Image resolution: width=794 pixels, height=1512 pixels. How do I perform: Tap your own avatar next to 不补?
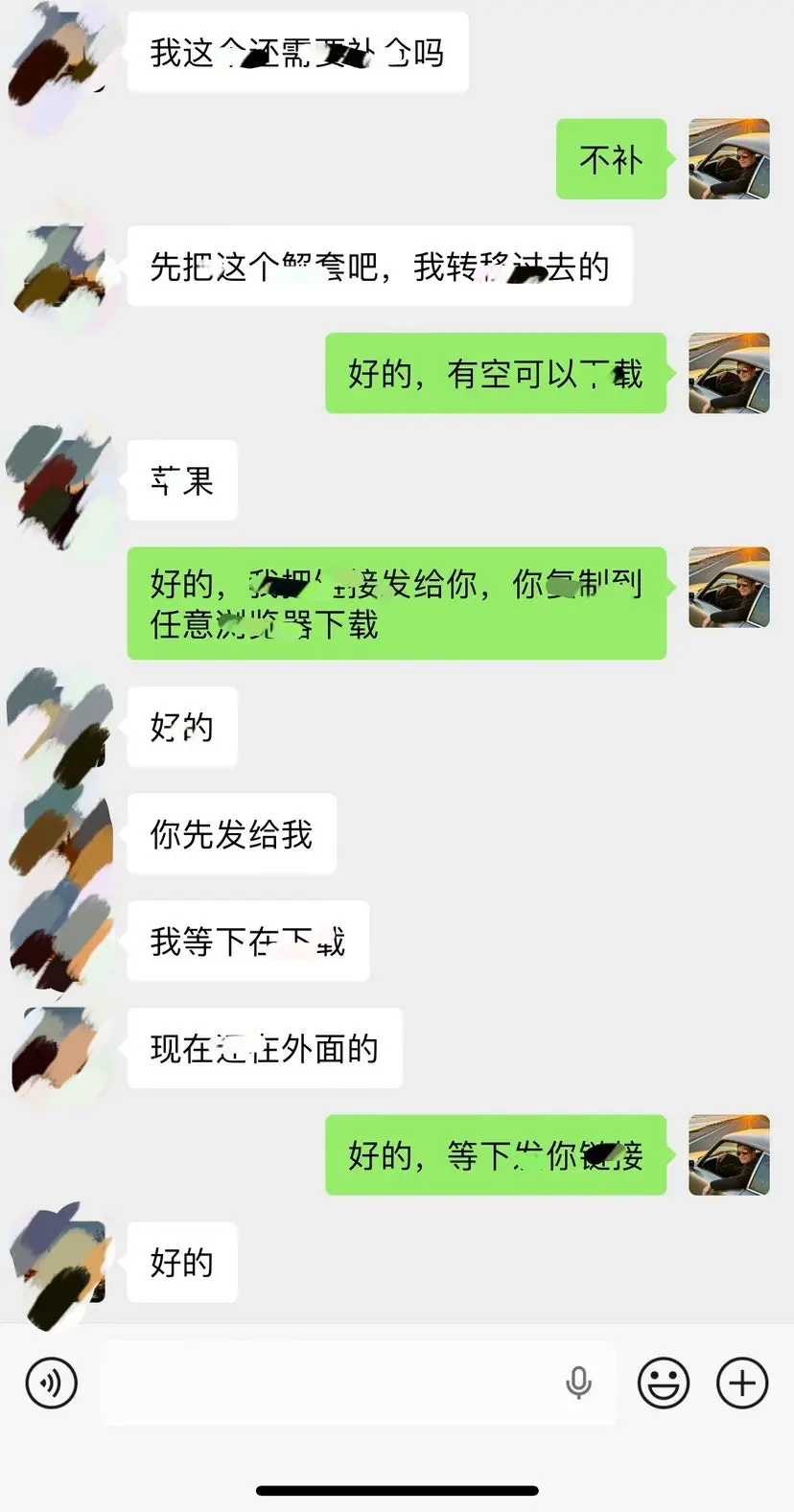pyautogui.click(x=729, y=160)
